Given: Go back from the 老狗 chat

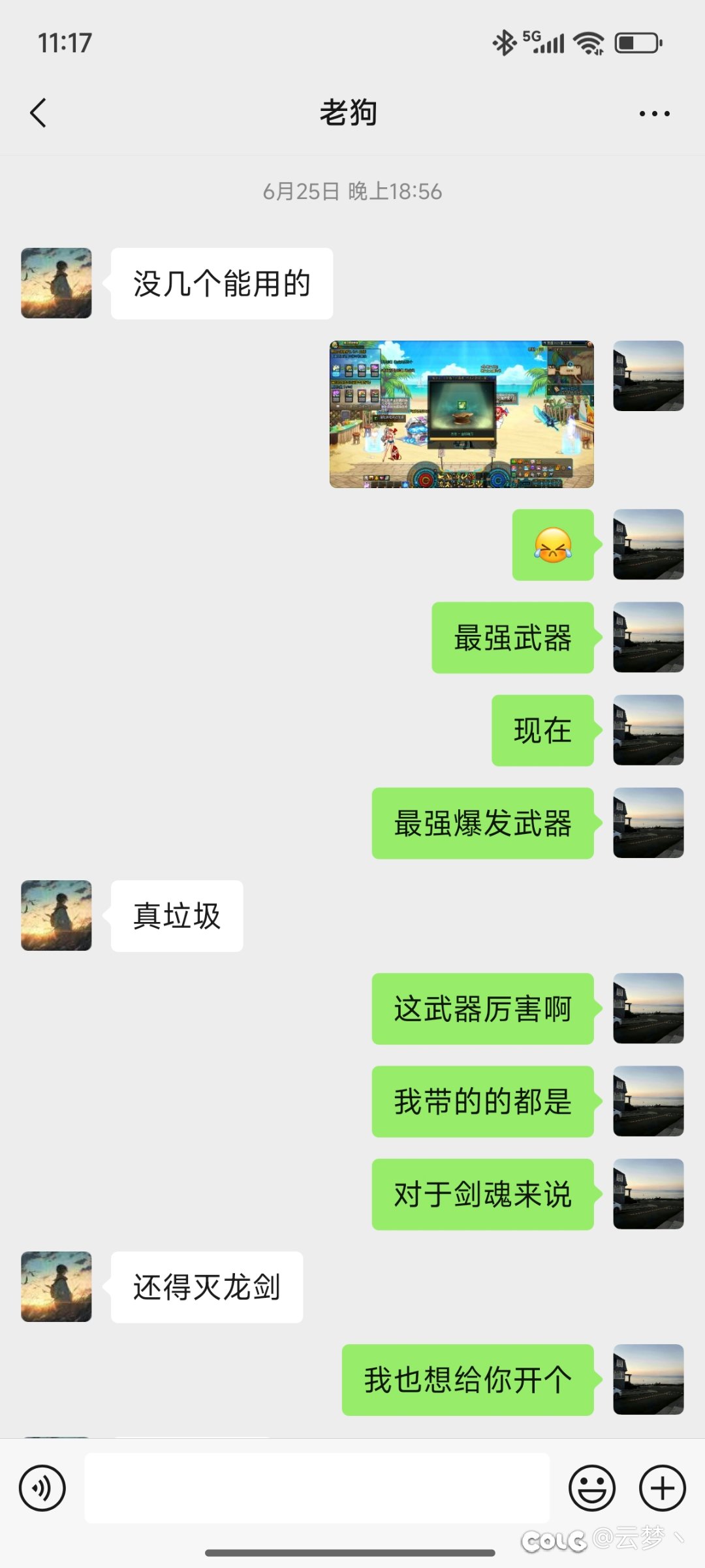Looking at the screenshot, I should (x=39, y=113).
